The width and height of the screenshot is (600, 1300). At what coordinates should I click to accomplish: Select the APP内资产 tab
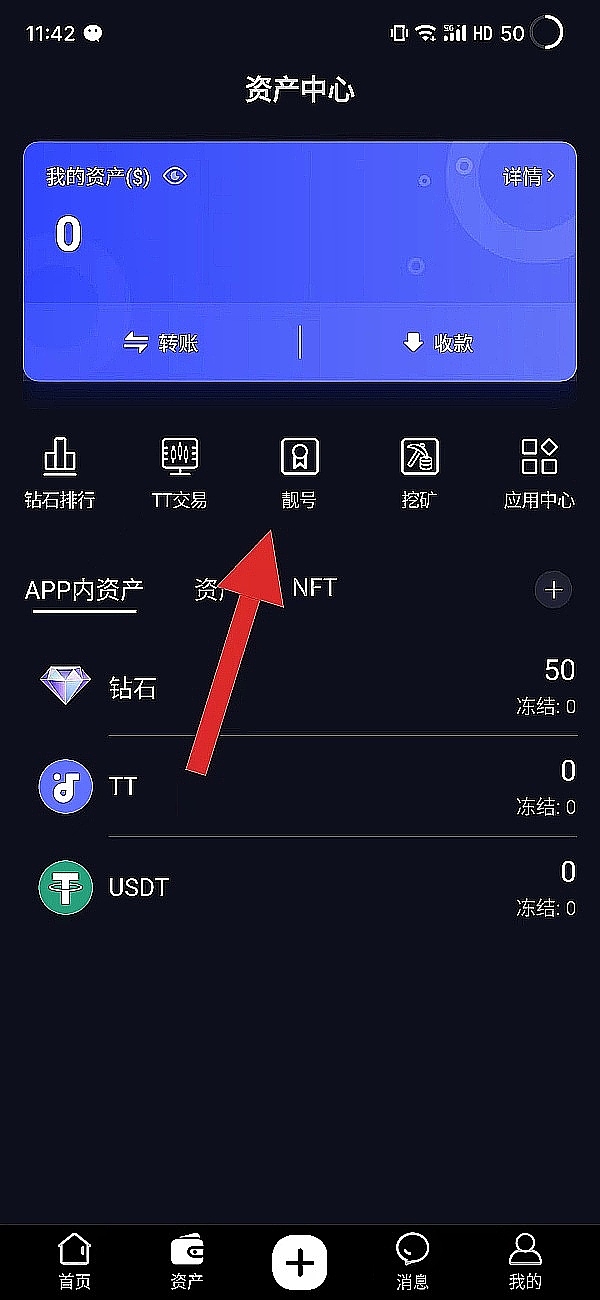coord(84,590)
